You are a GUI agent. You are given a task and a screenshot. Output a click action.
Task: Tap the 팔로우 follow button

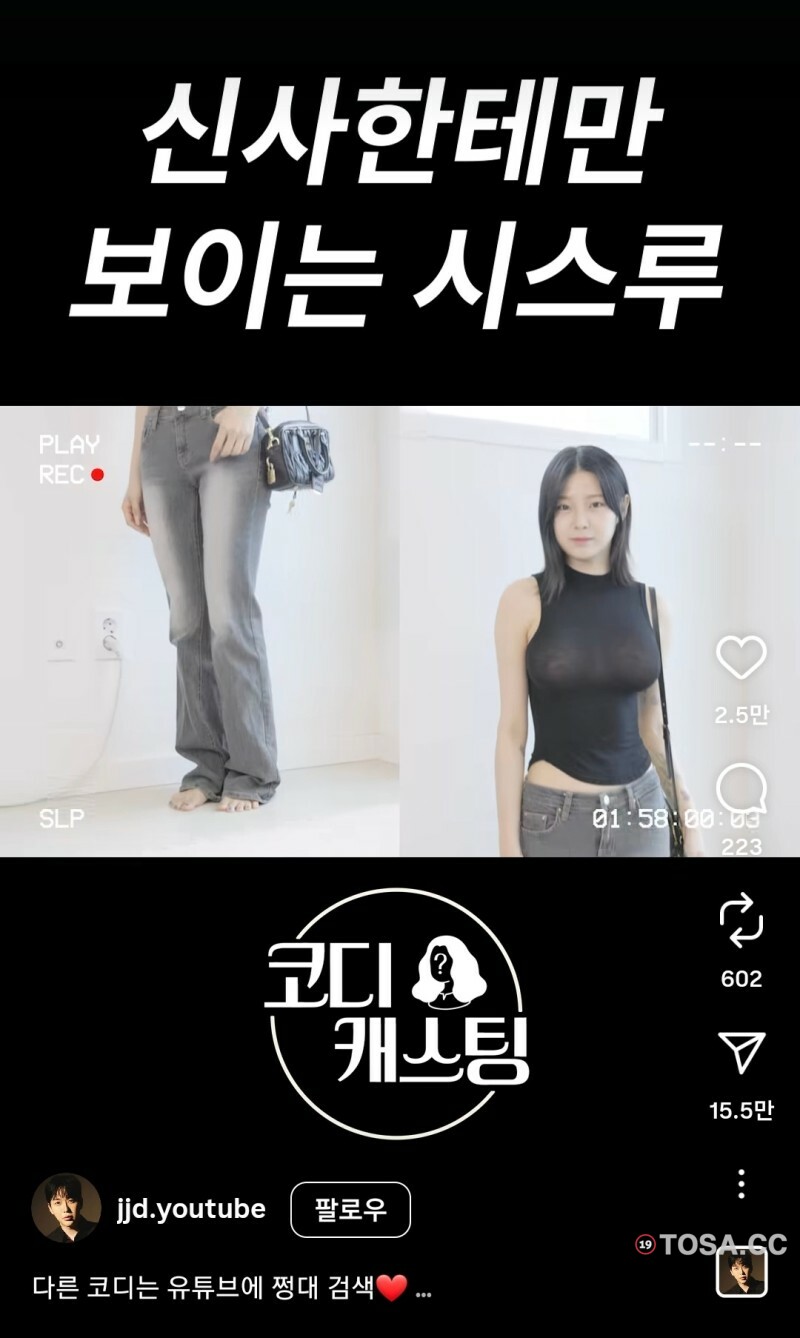pyautogui.click(x=350, y=1209)
